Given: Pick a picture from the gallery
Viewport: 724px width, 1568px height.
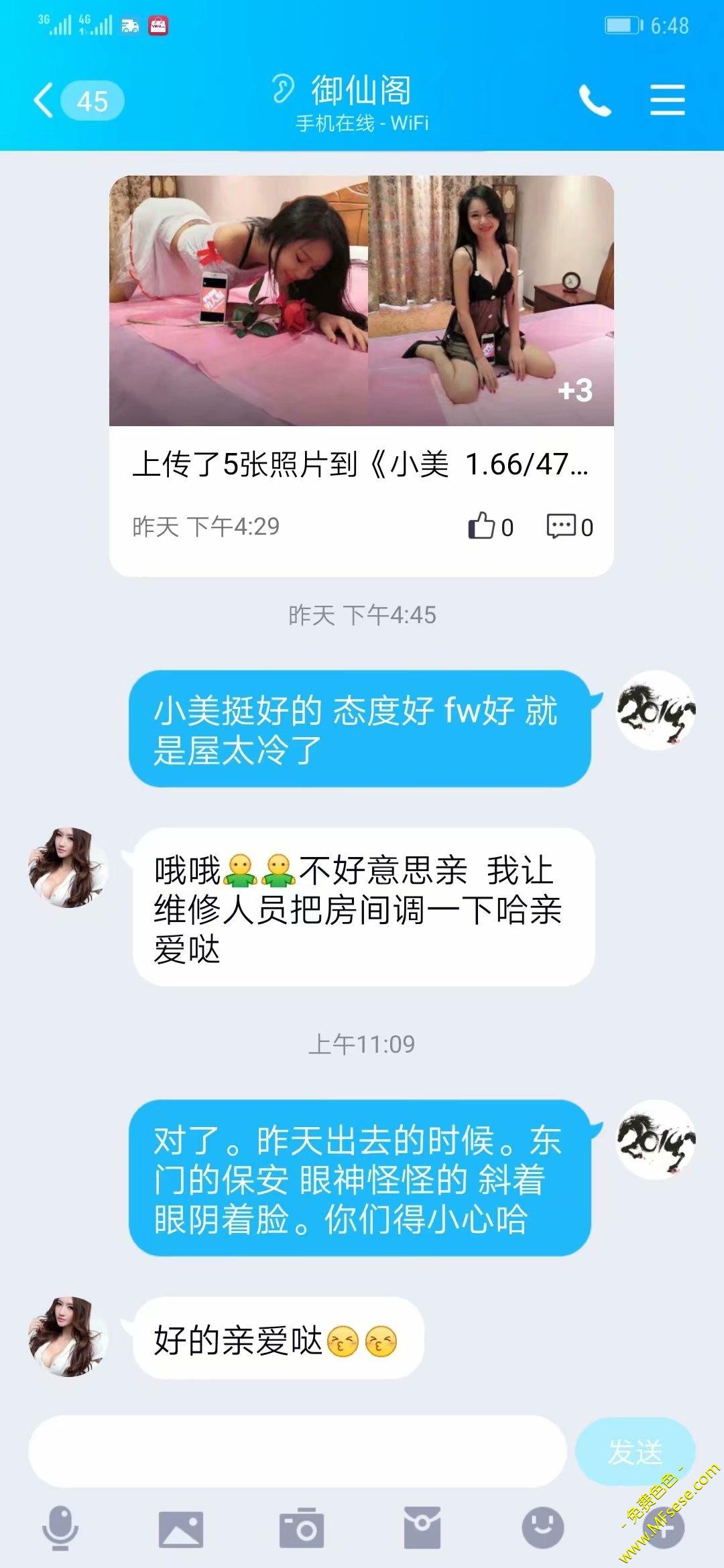Looking at the screenshot, I should tap(180, 1528).
